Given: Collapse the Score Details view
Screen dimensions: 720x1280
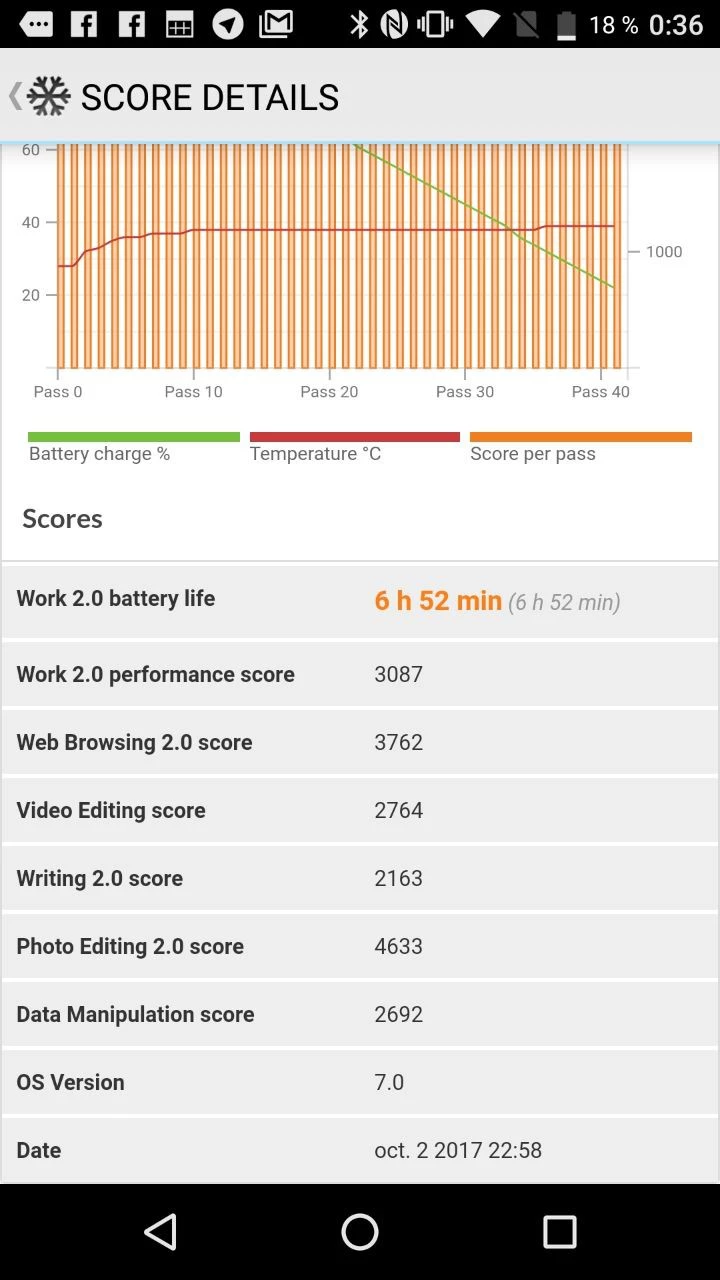Looking at the screenshot, I should pyautogui.click(x=14, y=96).
